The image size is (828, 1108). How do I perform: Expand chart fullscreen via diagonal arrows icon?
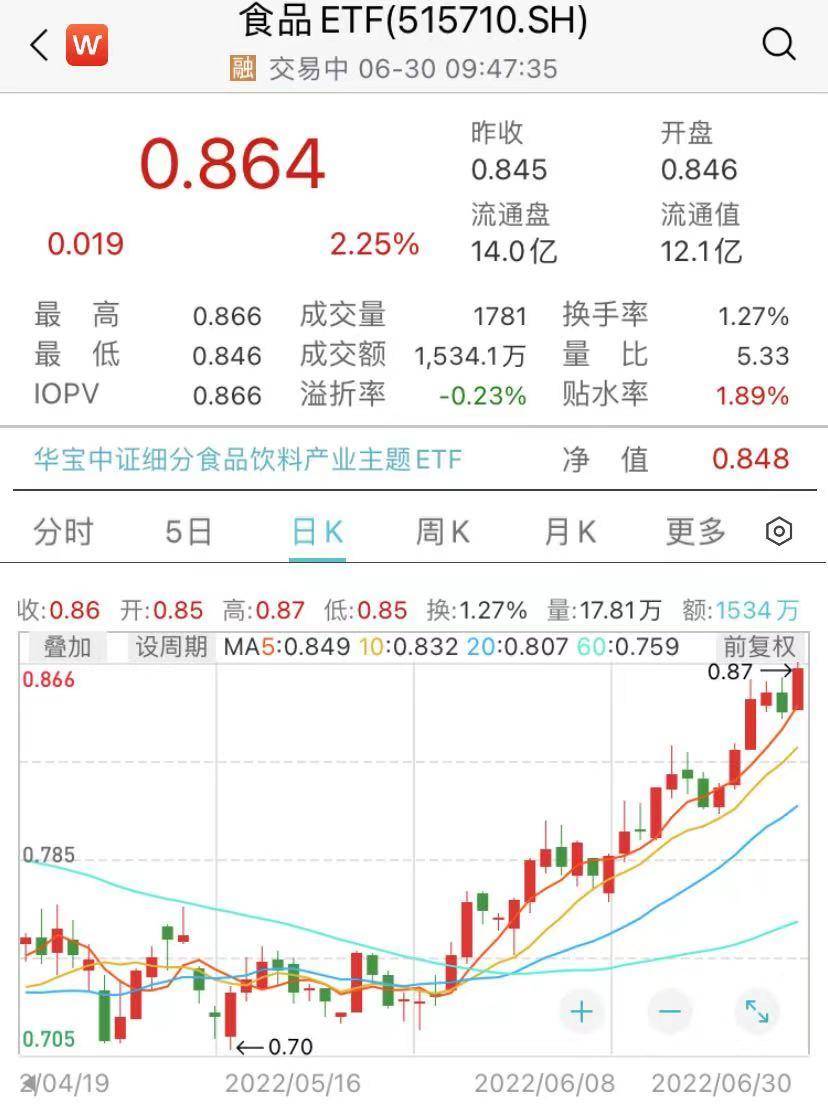click(756, 1012)
